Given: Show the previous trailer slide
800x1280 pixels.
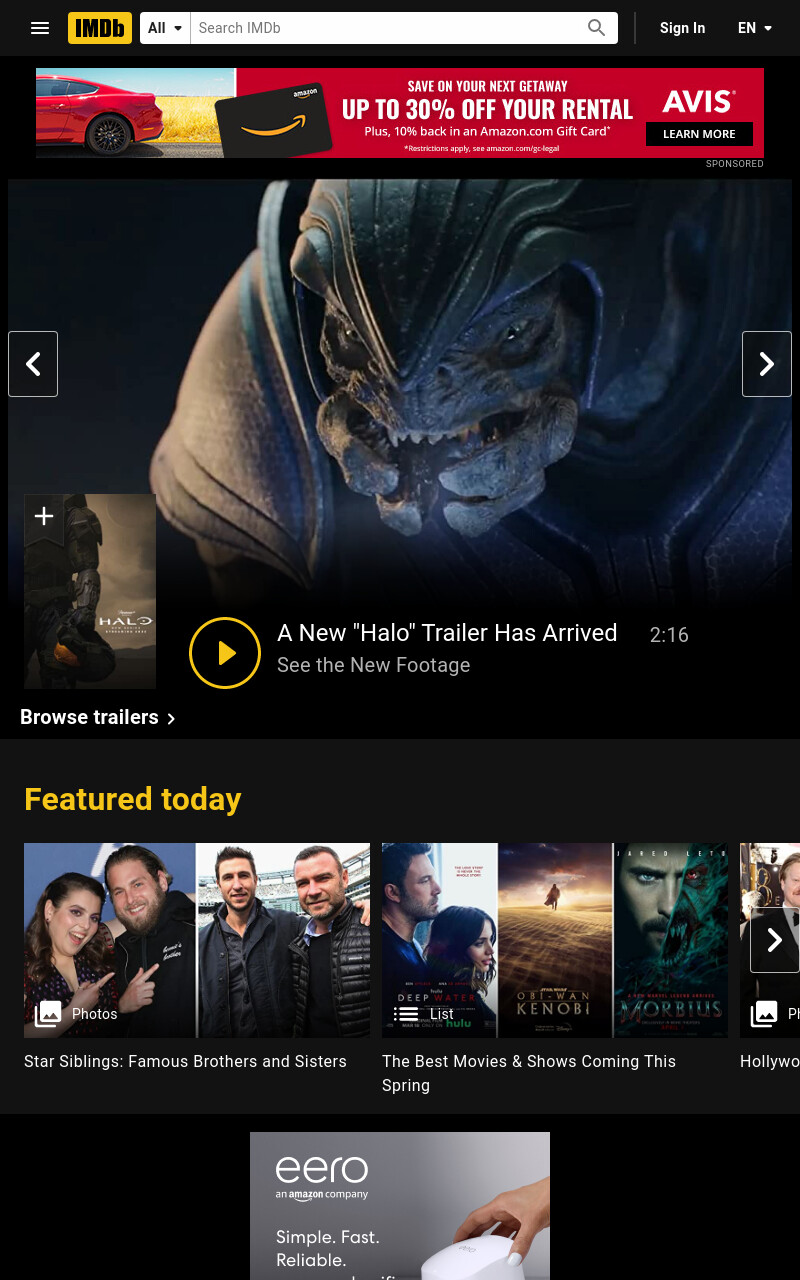Looking at the screenshot, I should [x=33, y=364].
